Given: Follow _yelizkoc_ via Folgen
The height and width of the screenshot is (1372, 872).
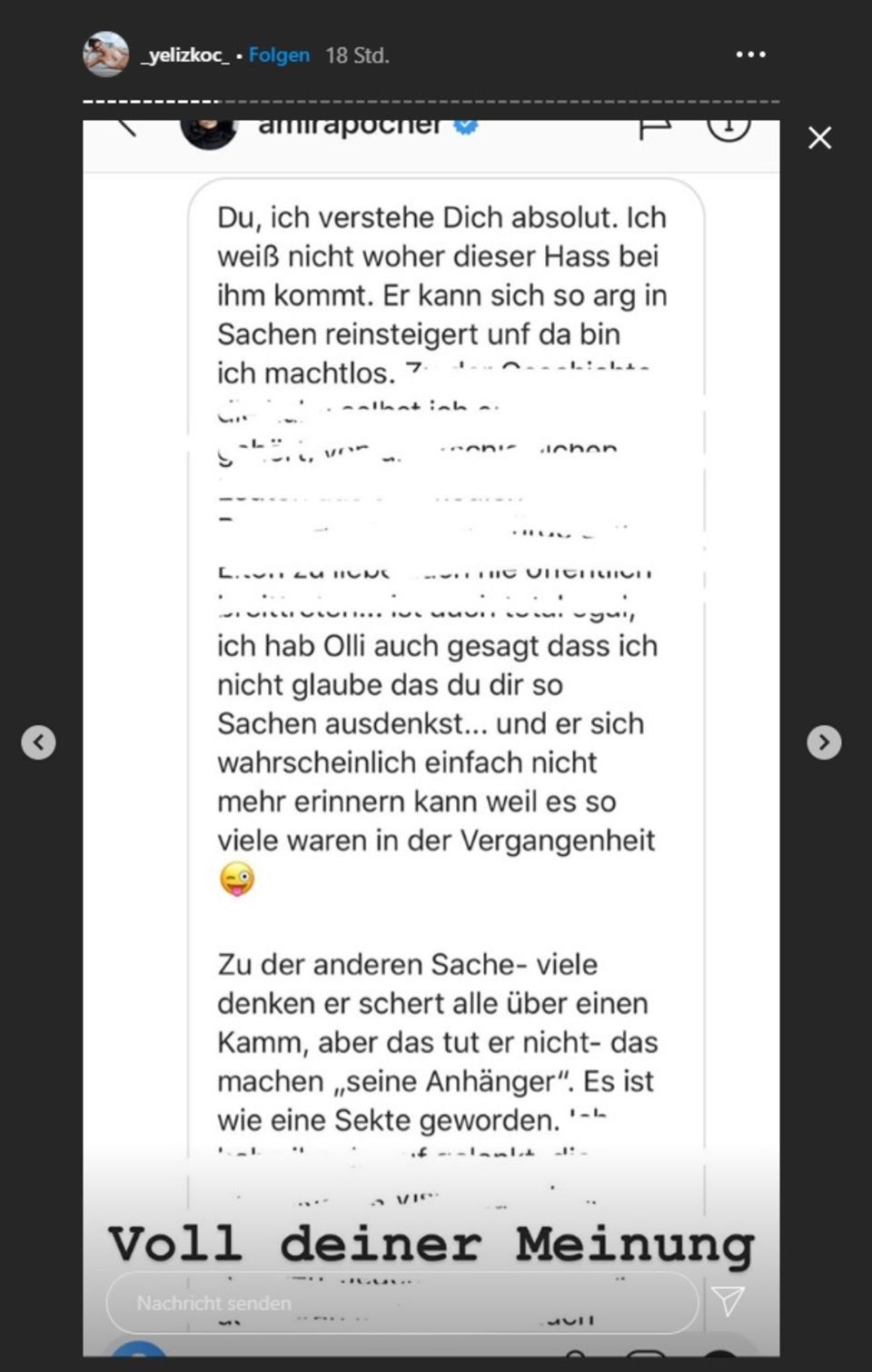Looking at the screenshot, I should (279, 55).
